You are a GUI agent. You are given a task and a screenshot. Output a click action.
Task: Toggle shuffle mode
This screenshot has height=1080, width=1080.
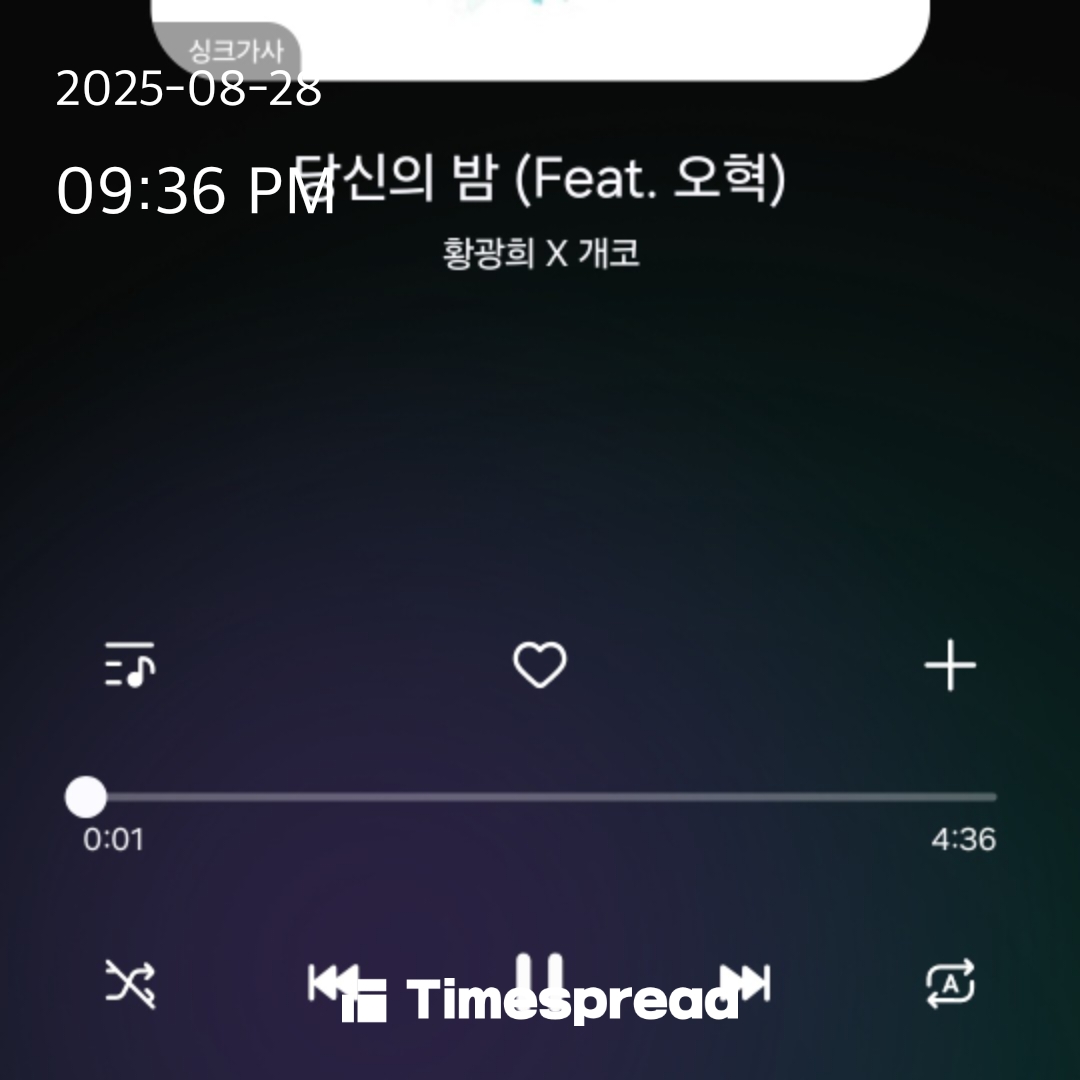coord(130,984)
